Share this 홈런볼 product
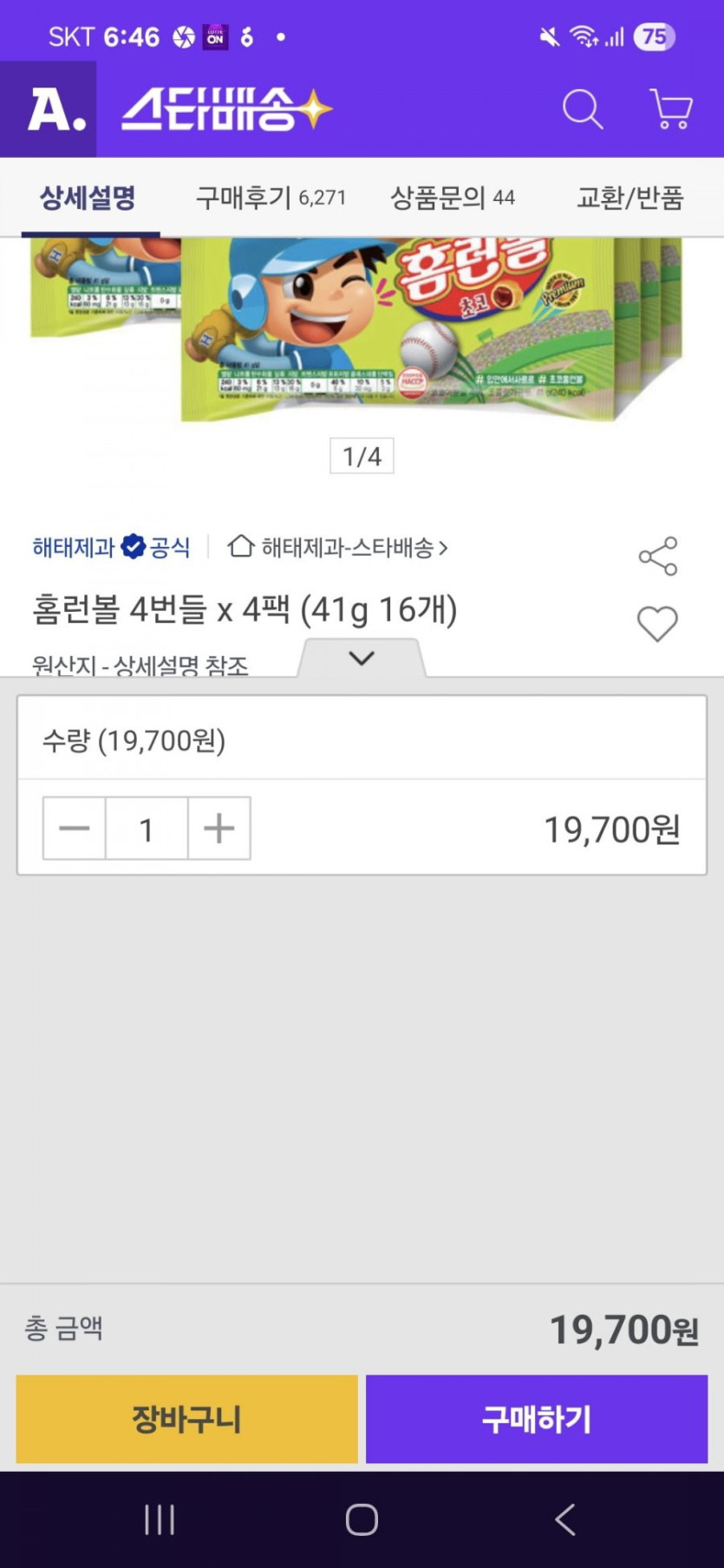 pyautogui.click(x=657, y=556)
